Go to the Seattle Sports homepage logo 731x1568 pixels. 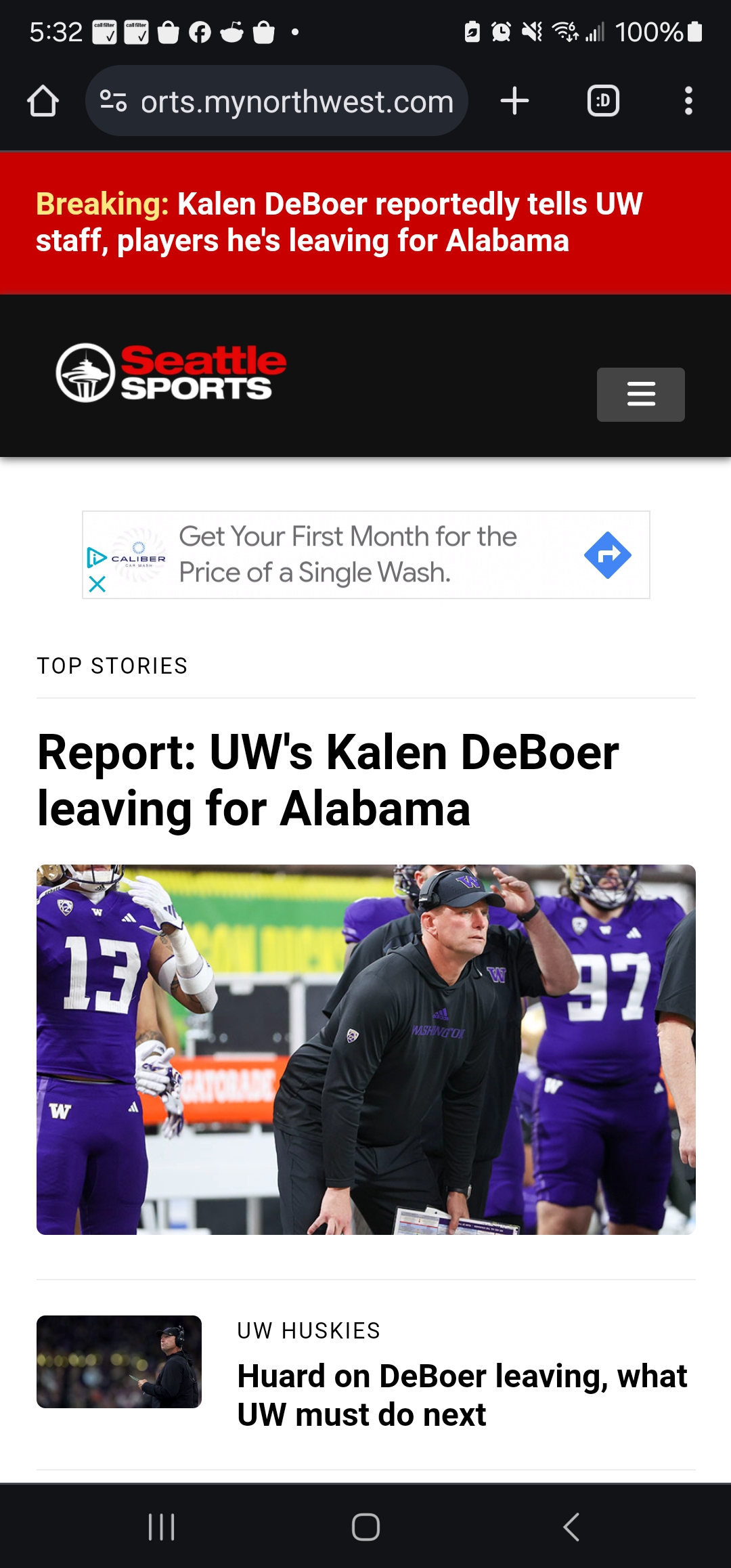point(171,372)
